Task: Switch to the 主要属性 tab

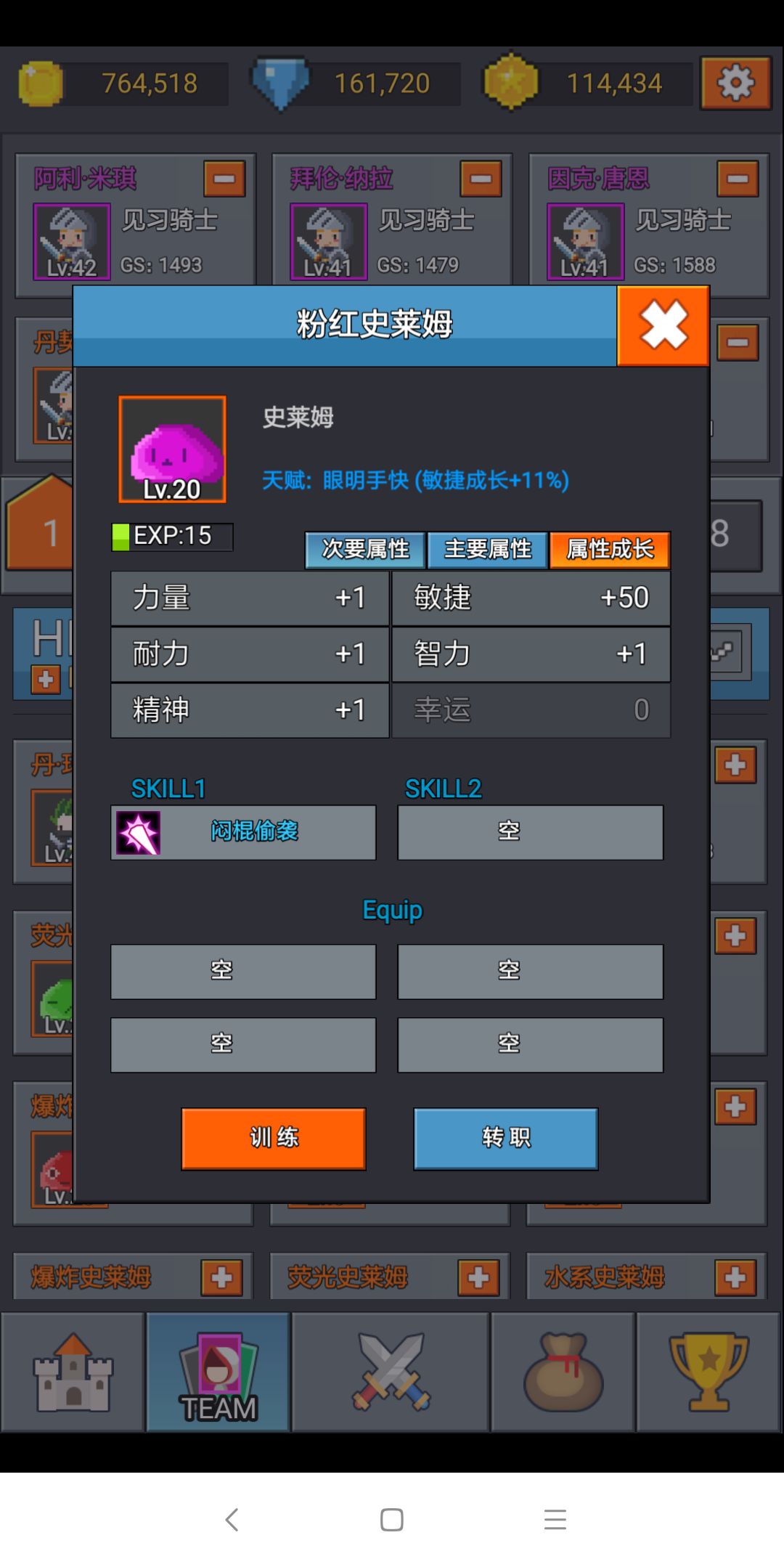Action: point(488,550)
